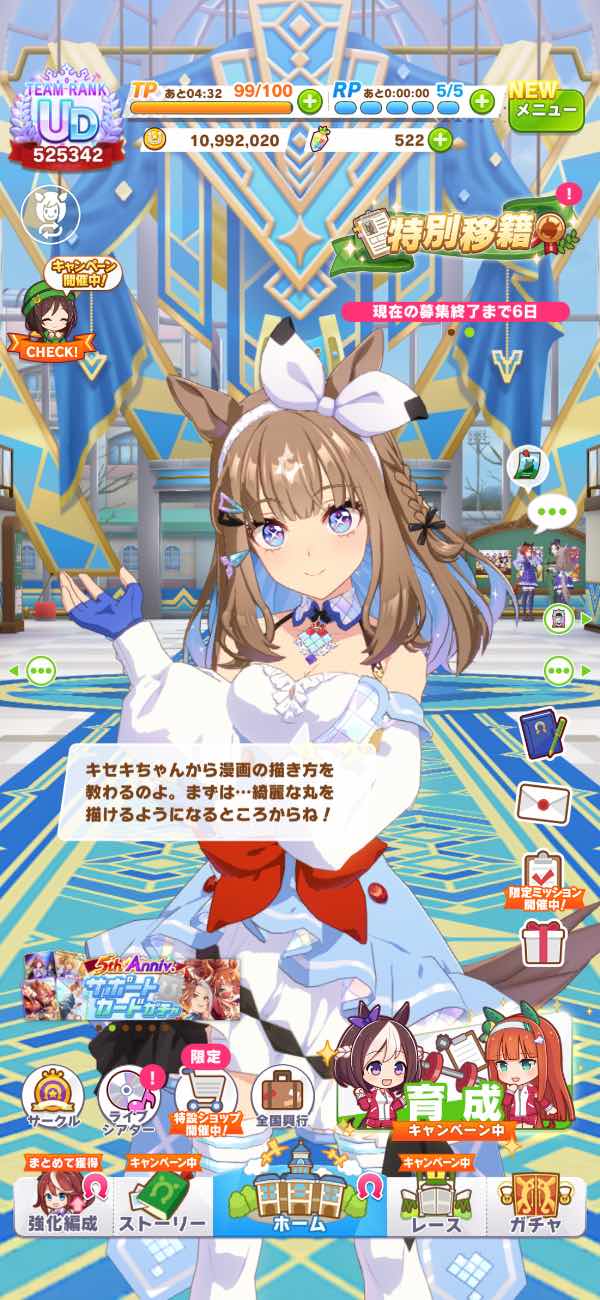Open the blue notebook icon
The image size is (600, 1300).
coord(543,733)
